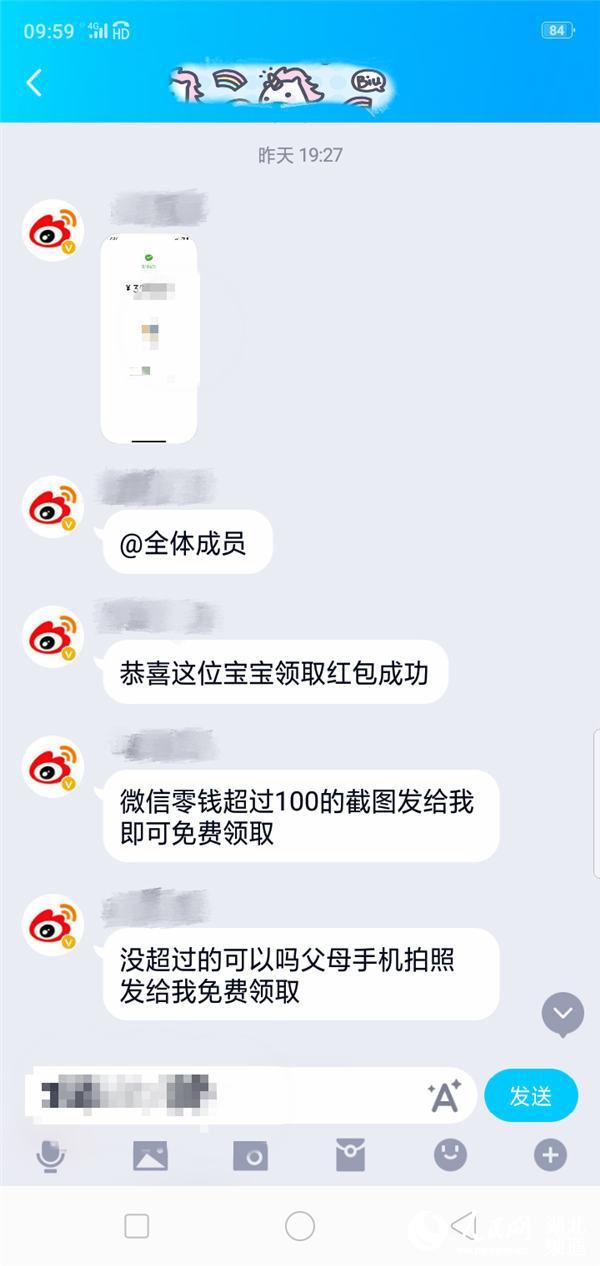Open the shared payment screenshot image

(149, 338)
